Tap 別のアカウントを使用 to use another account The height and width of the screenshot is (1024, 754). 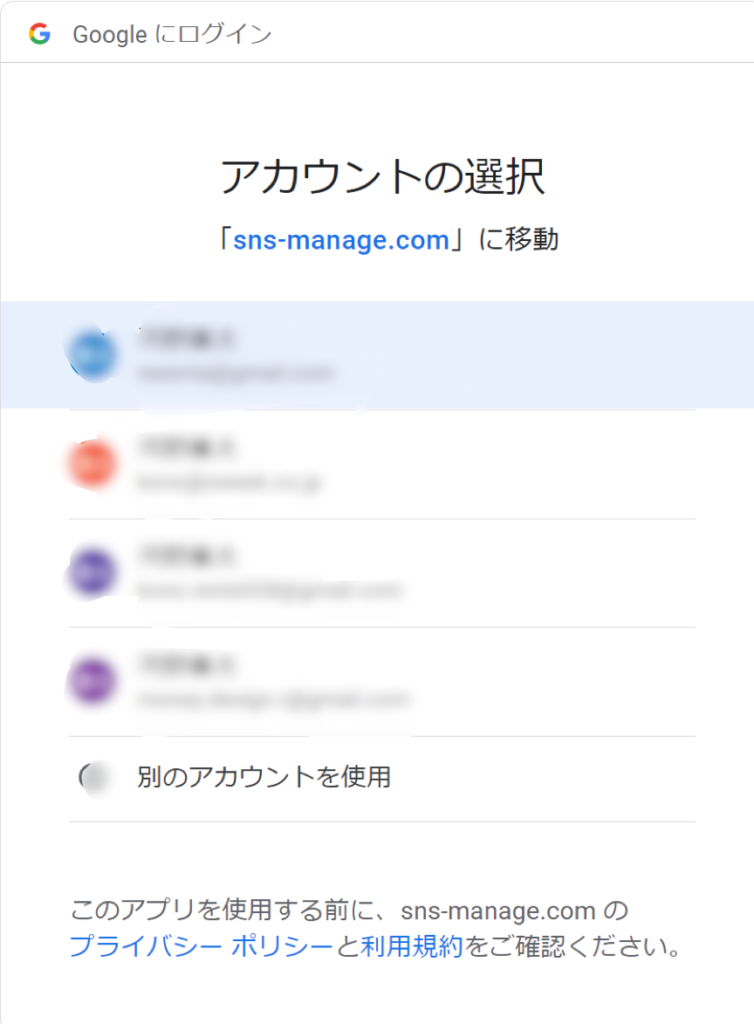264,776
